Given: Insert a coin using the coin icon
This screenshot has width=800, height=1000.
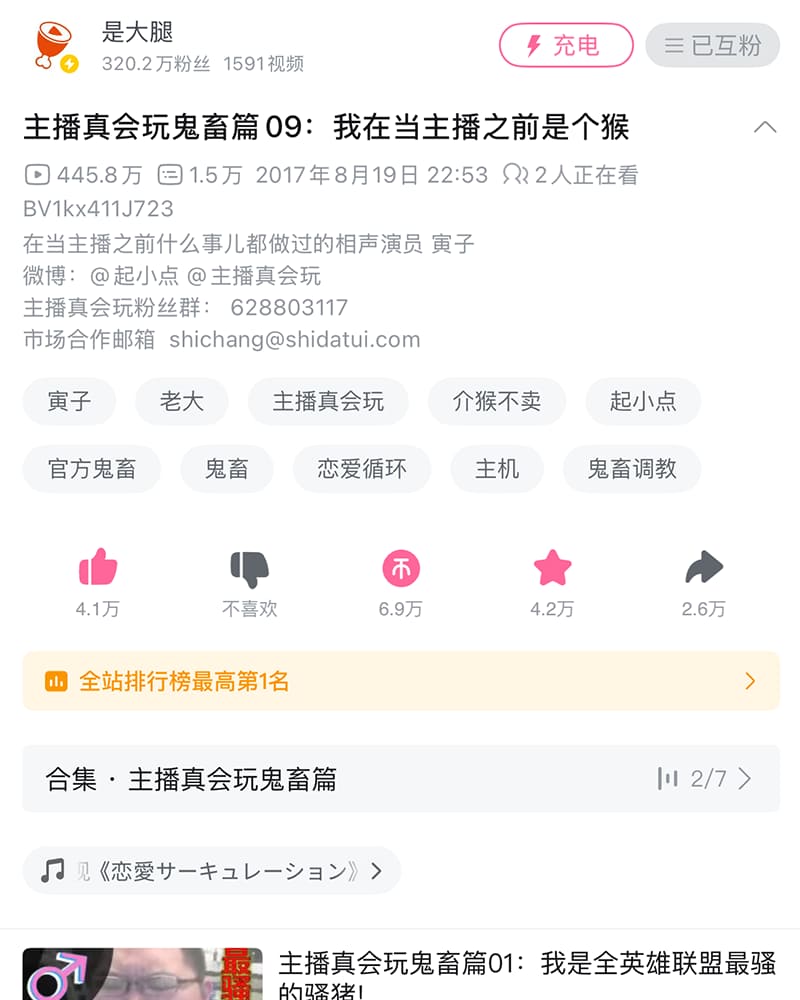Looking at the screenshot, I should [x=400, y=568].
